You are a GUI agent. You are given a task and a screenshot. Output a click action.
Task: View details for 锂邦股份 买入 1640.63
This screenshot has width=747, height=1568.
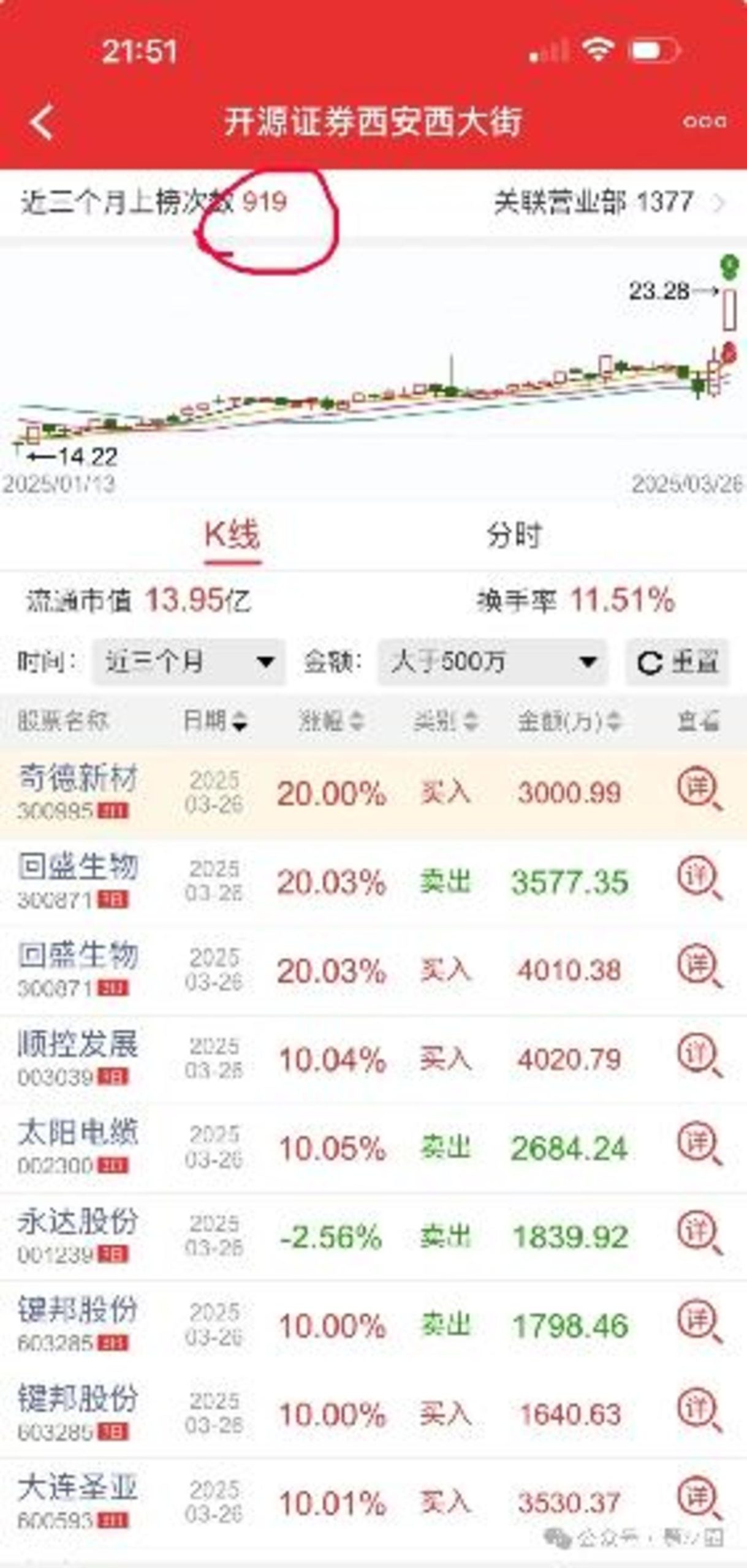click(699, 1413)
